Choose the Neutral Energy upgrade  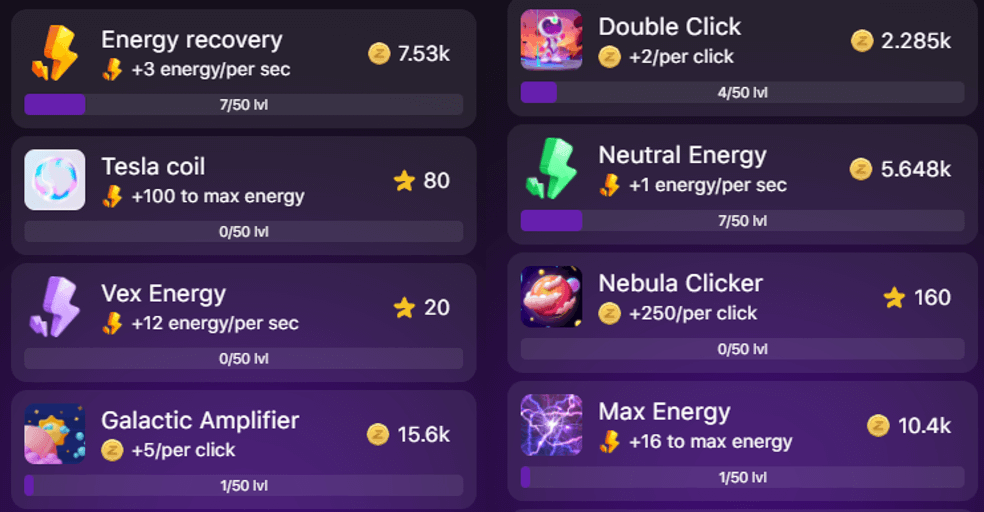point(742,183)
